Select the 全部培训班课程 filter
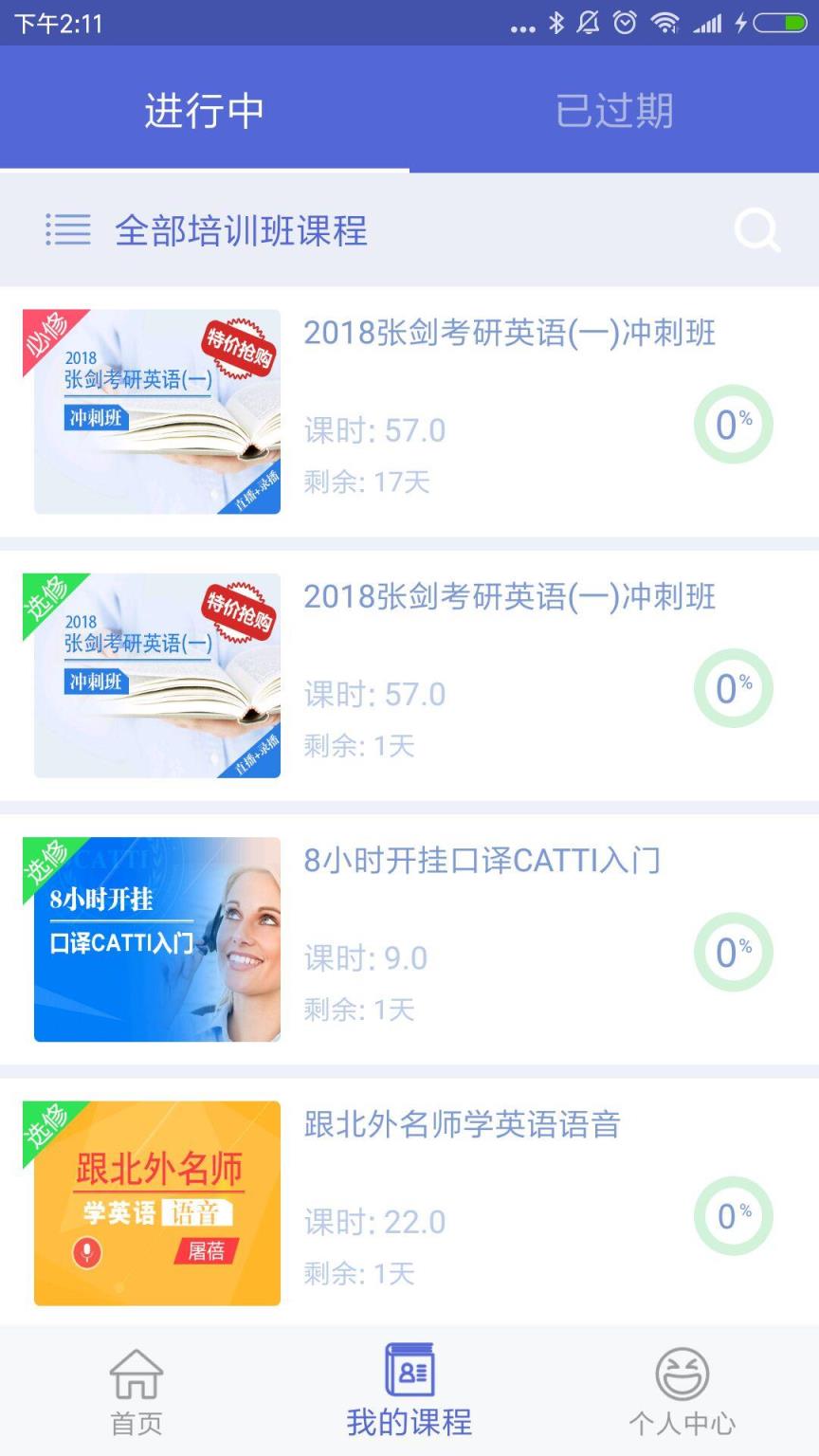 coord(242,230)
